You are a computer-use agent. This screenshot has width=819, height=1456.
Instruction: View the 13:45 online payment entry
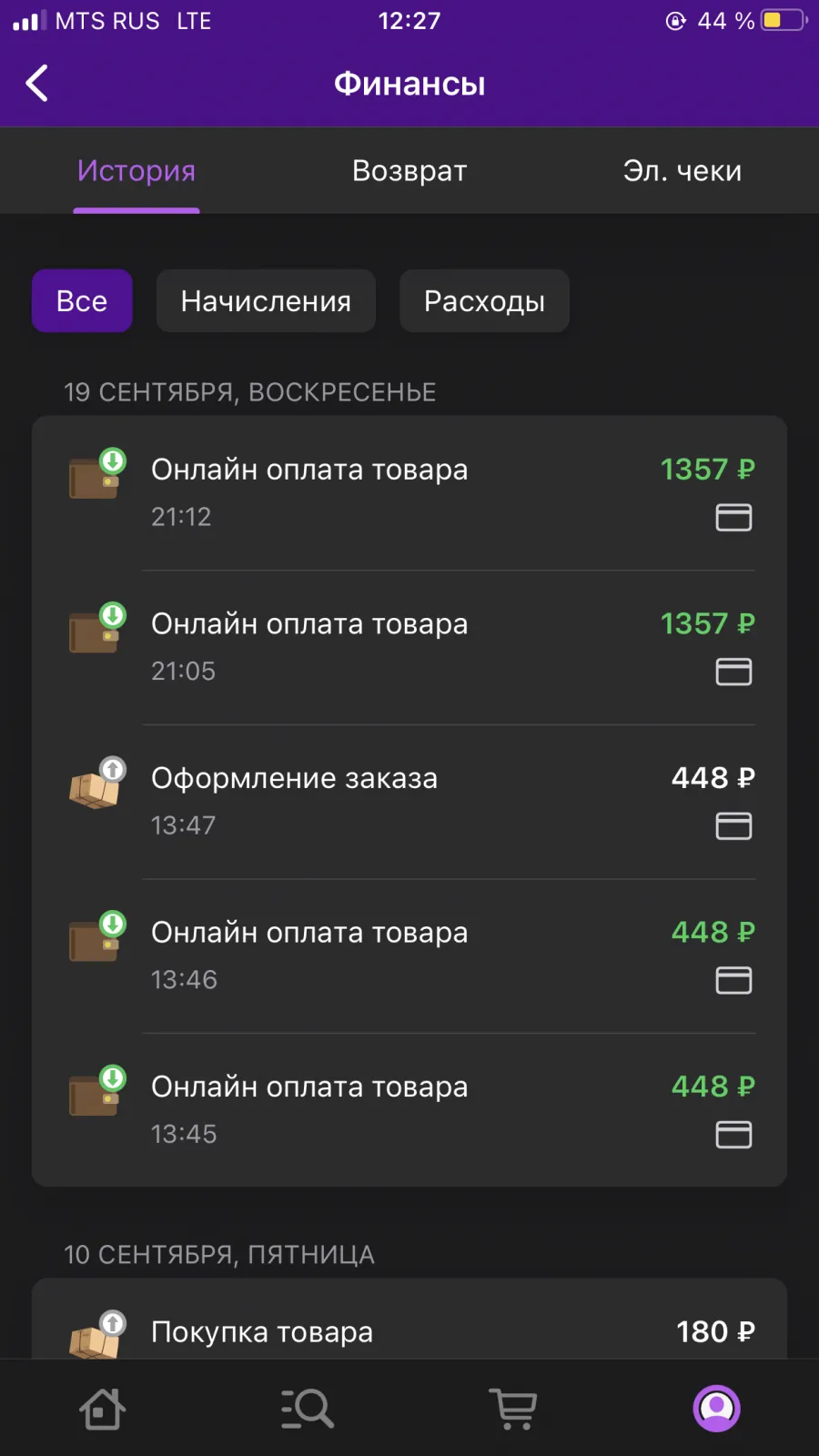coord(409,1110)
